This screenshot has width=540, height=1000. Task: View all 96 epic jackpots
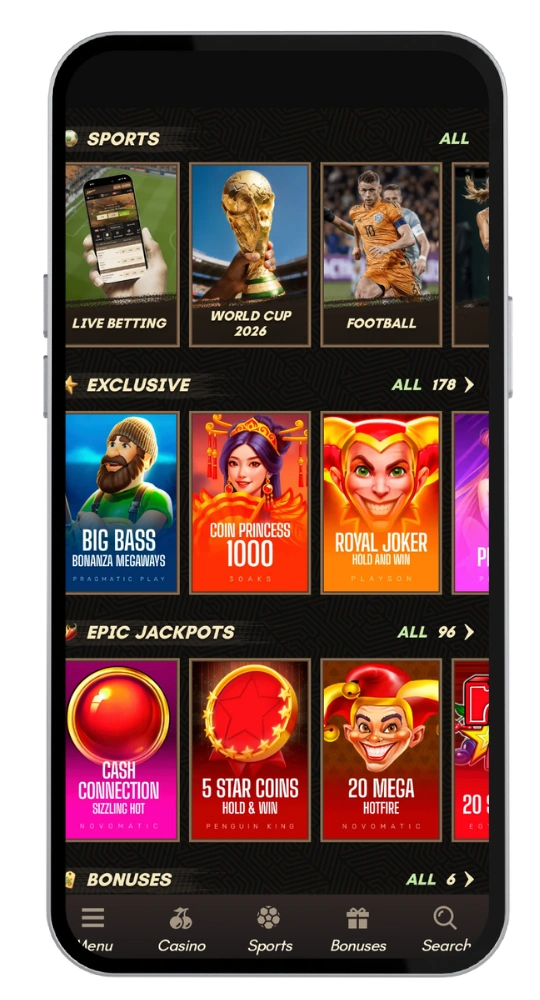pyautogui.click(x=436, y=632)
